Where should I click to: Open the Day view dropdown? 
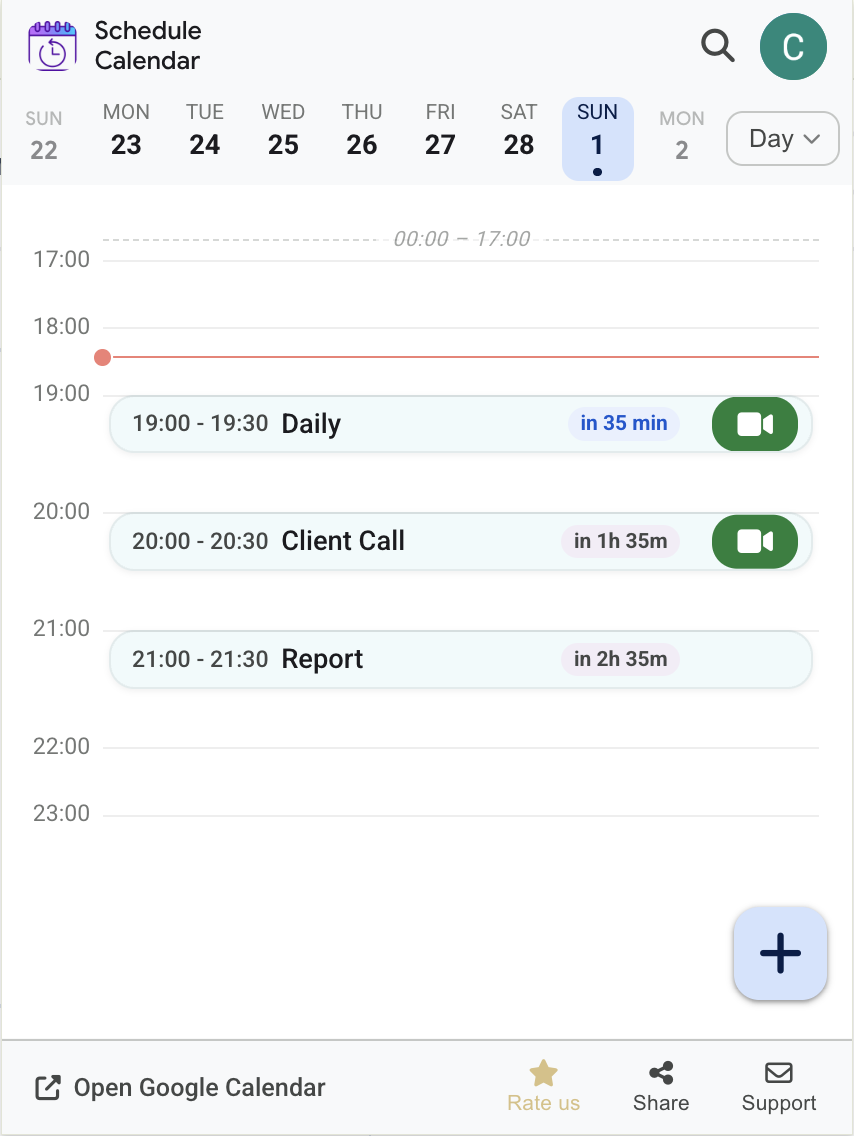[782, 138]
